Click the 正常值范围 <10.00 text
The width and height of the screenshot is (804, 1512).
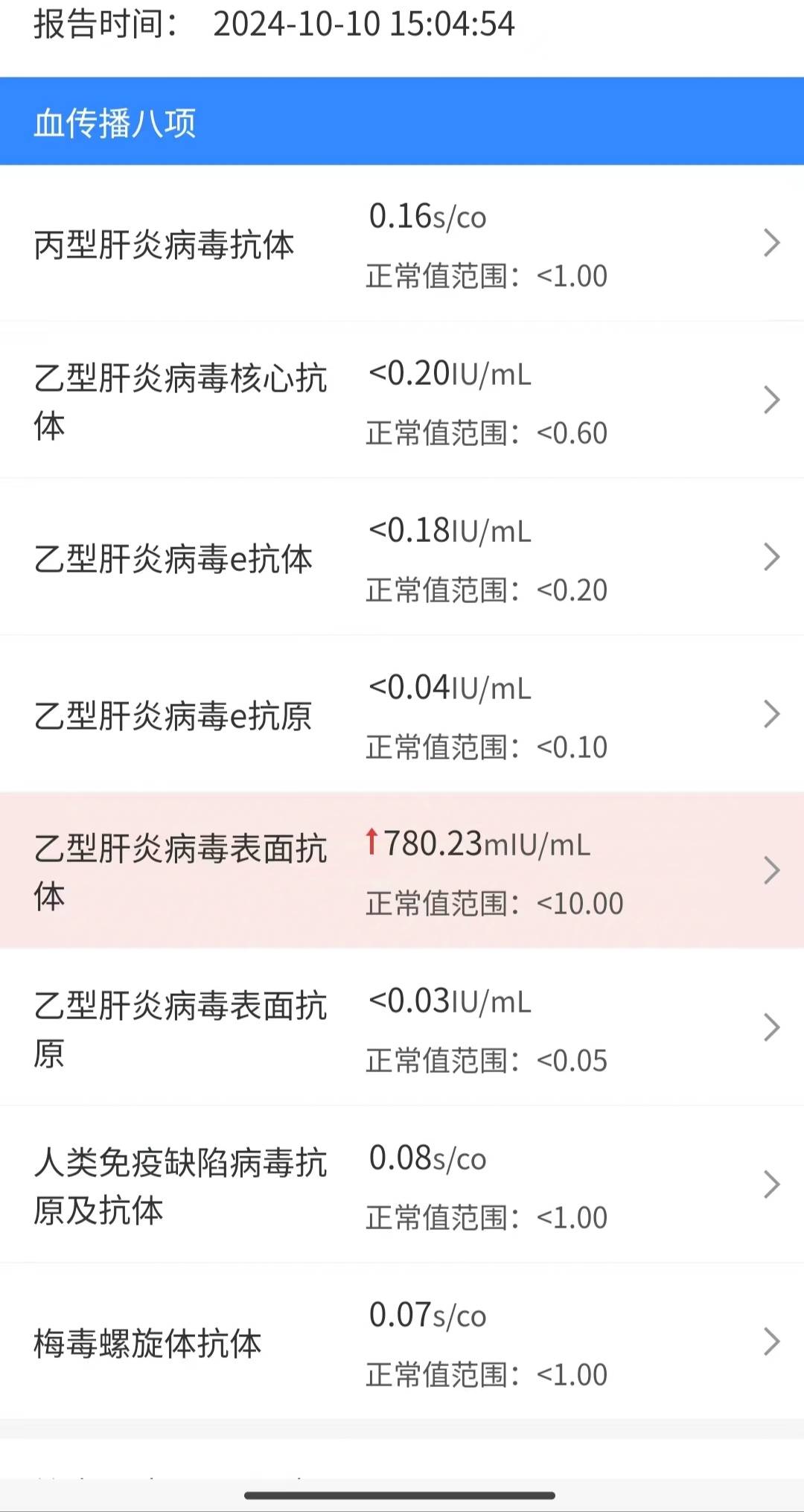click(x=495, y=902)
